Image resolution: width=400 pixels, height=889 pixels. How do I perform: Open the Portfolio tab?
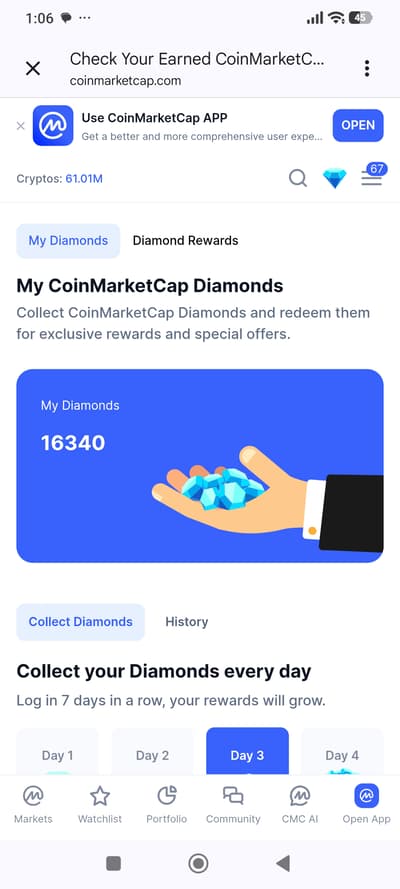point(167,805)
